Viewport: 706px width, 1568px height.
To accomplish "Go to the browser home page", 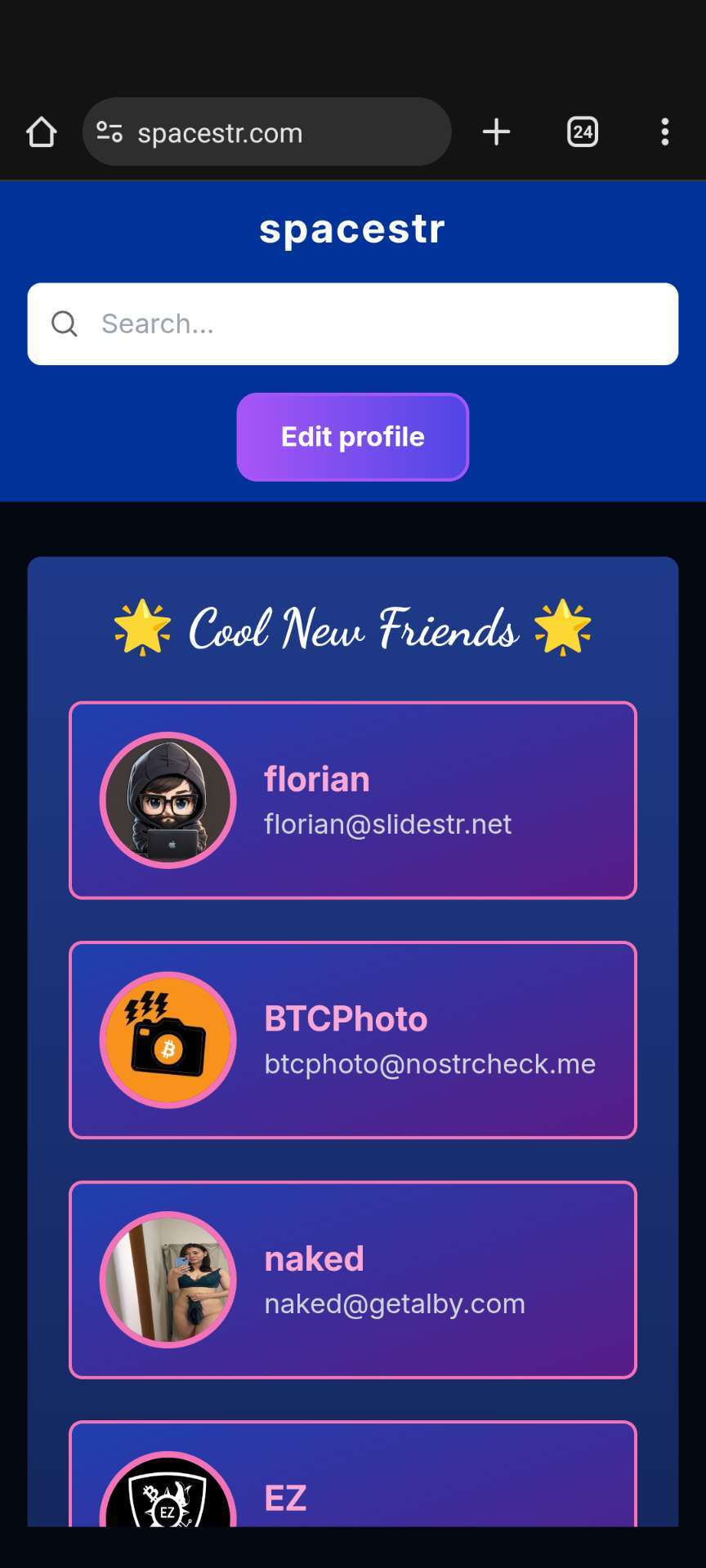I will pyautogui.click(x=41, y=131).
